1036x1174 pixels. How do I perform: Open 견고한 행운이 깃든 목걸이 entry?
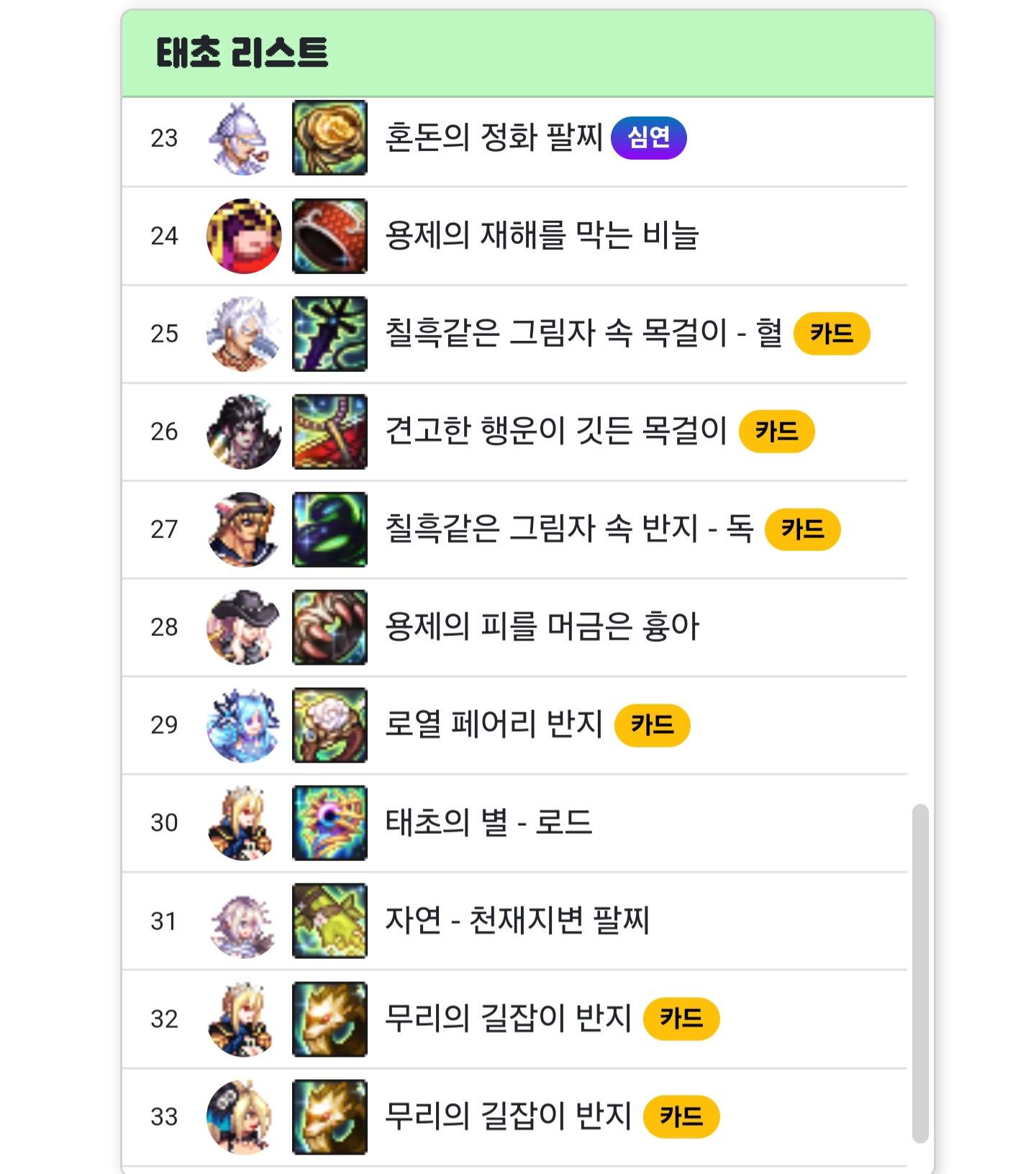pos(555,432)
